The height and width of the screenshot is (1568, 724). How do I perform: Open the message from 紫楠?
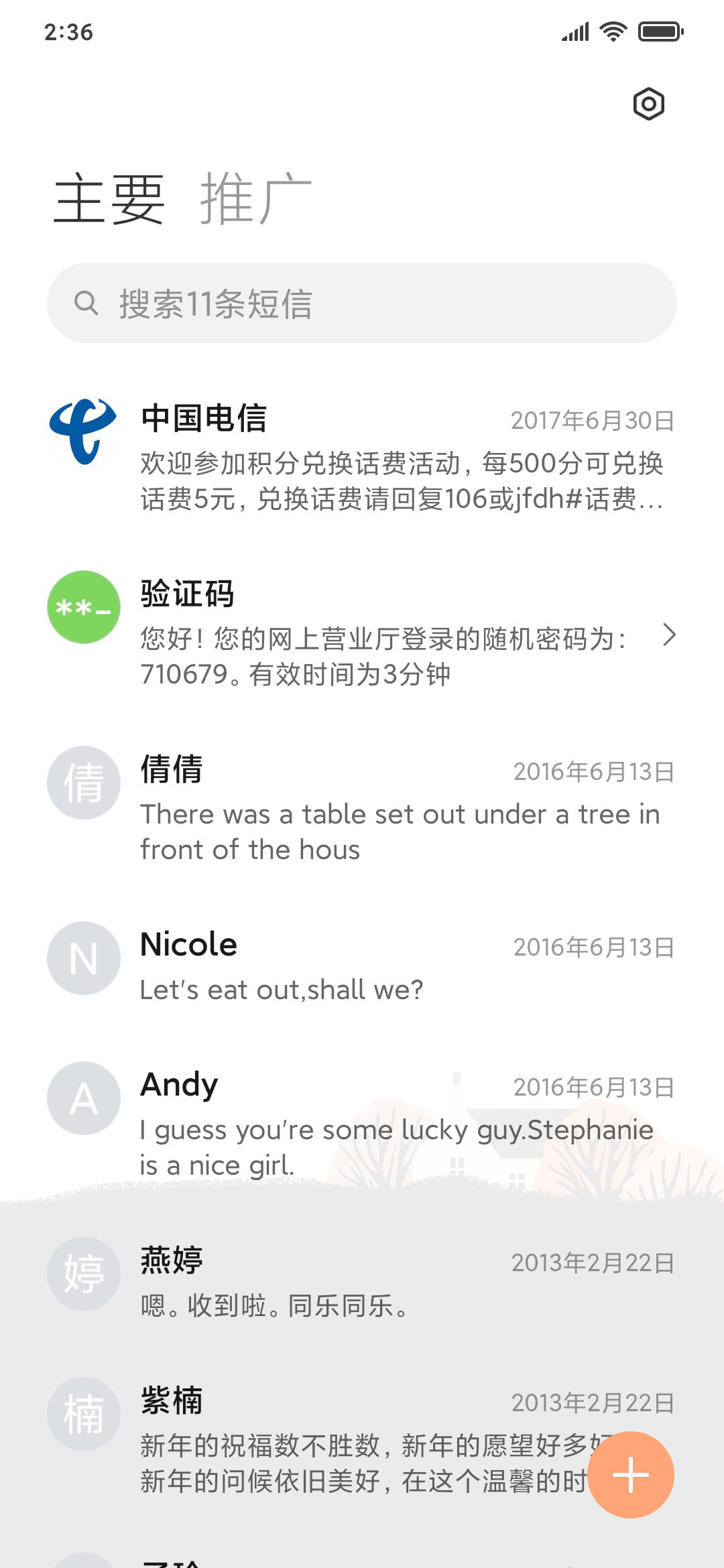tap(362, 1439)
